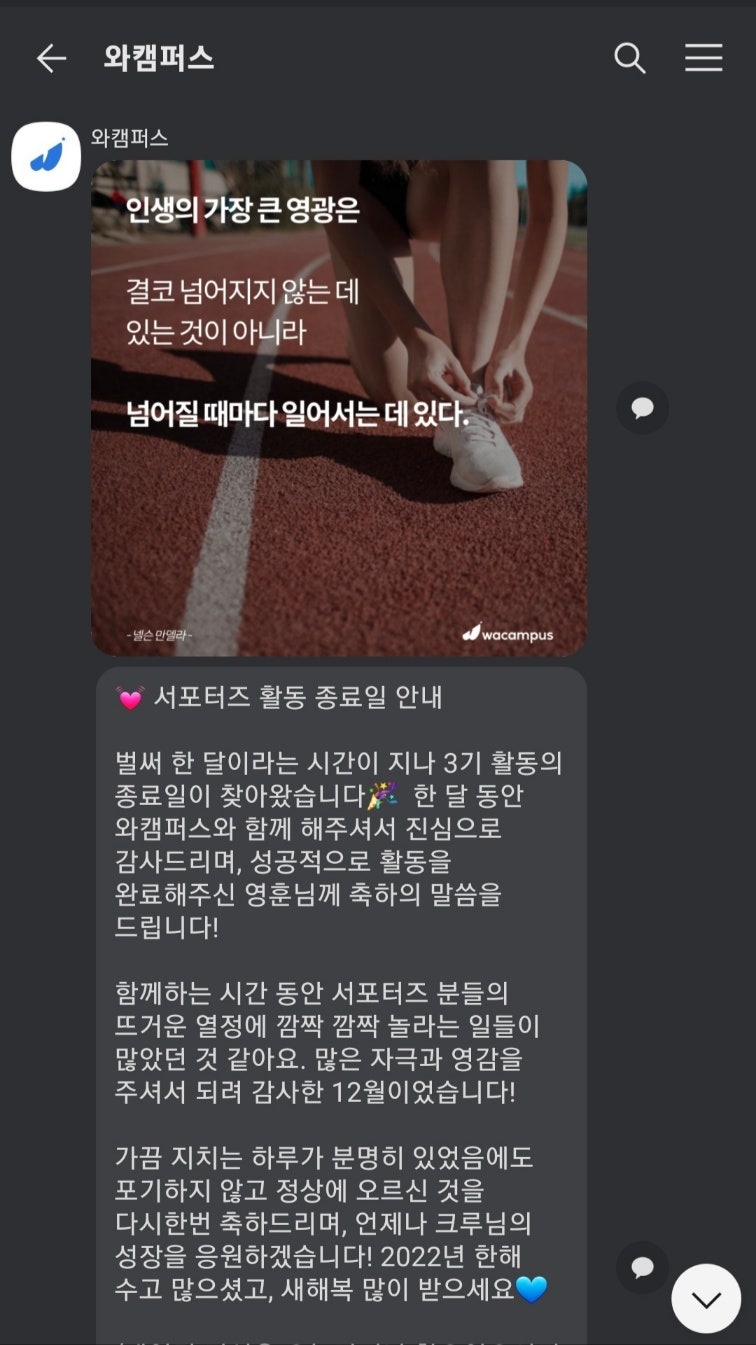This screenshot has height=1345, width=756.
Task: Tap the comment bubble beside the quote image
Action: (642, 408)
